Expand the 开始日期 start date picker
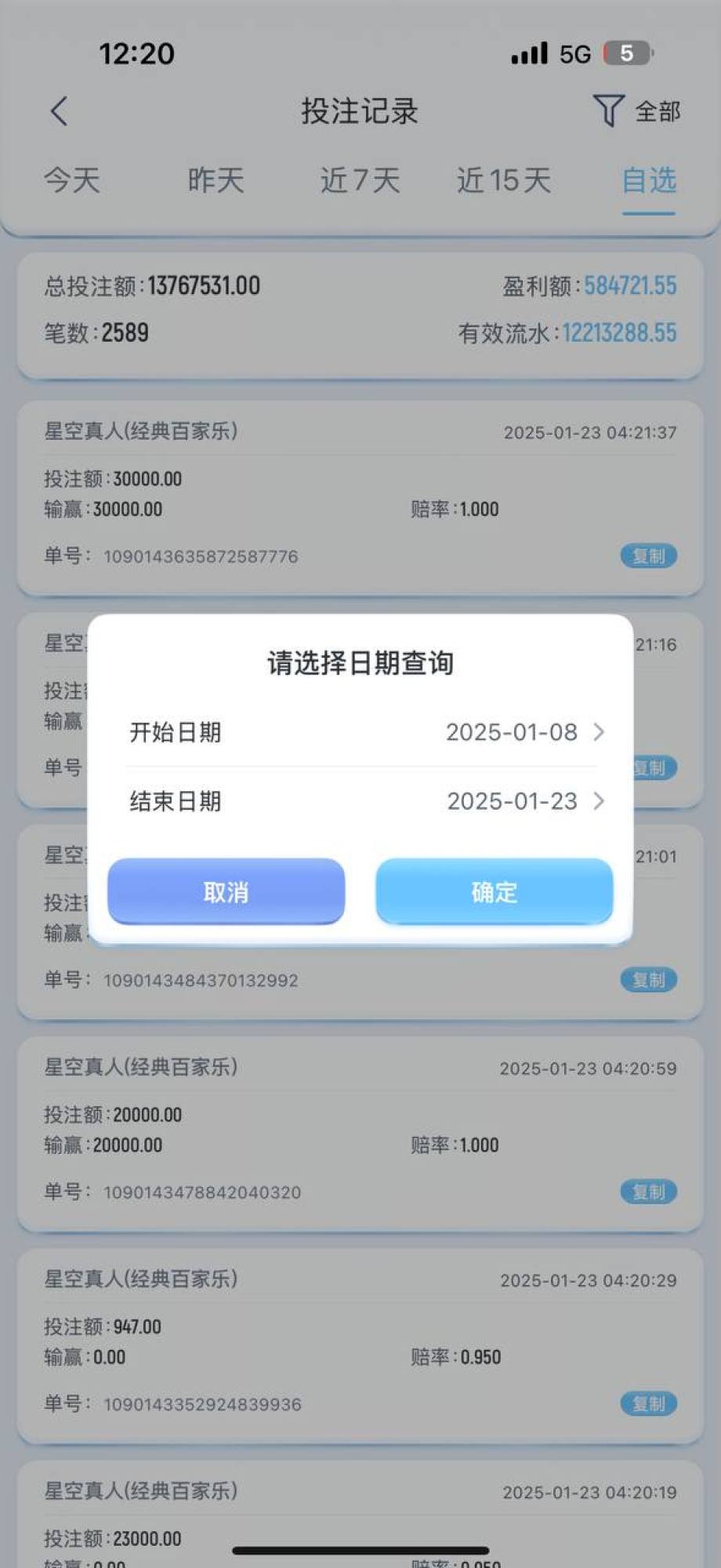 click(x=524, y=732)
